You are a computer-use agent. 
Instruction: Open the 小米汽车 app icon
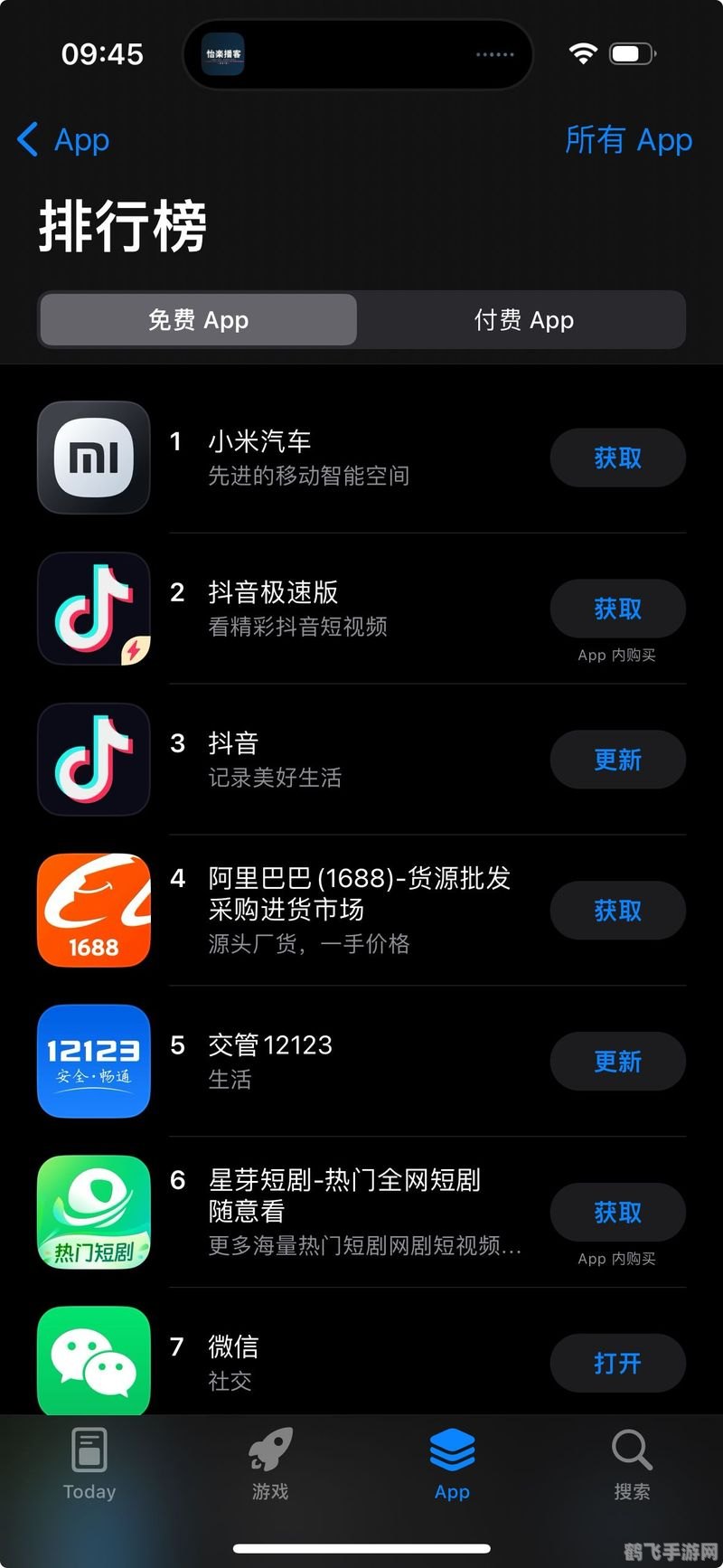(x=93, y=458)
